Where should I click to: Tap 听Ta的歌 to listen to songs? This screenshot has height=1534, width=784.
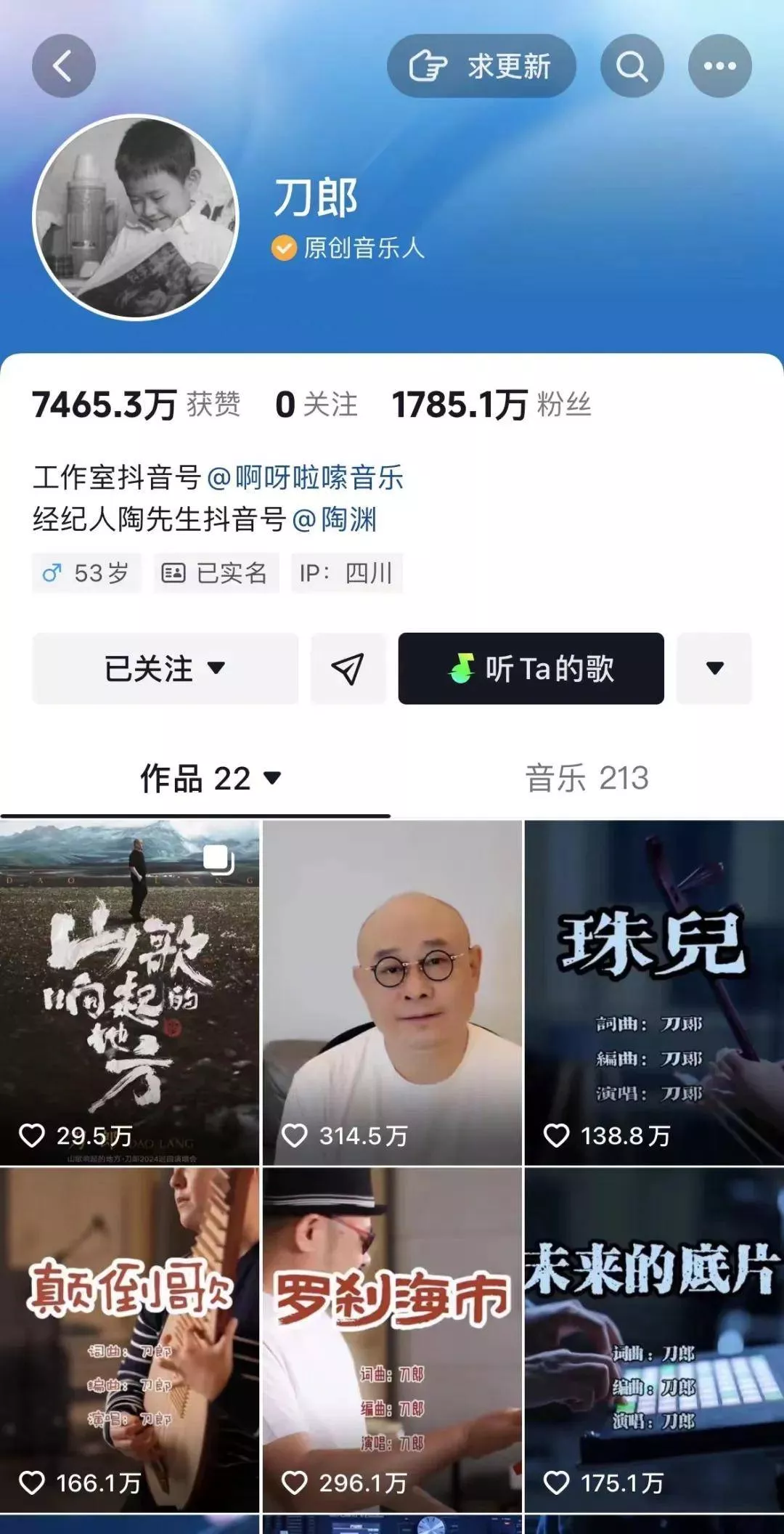pyautogui.click(x=531, y=668)
